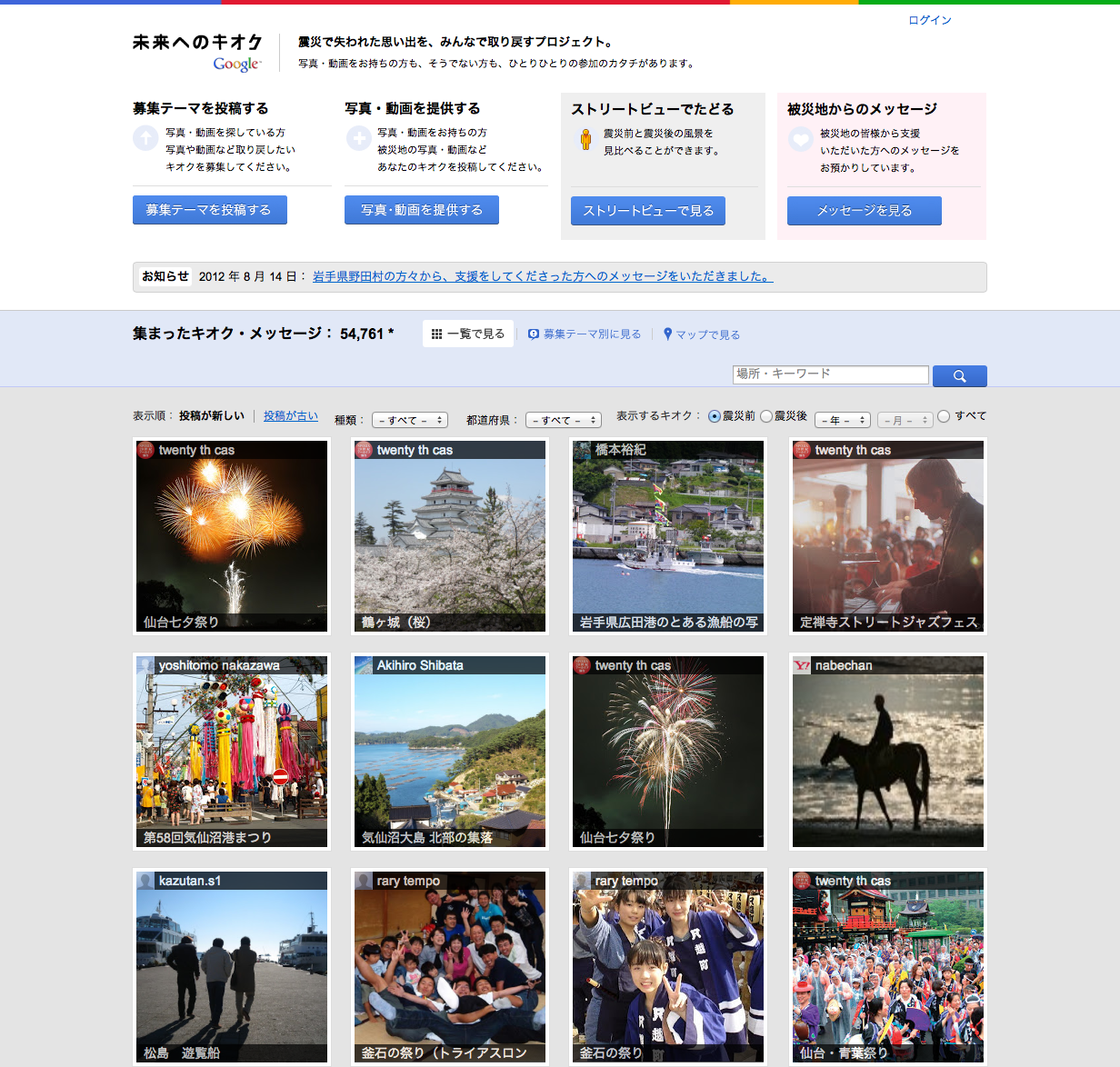The height and width of the screenshot is (1067, 1120).
Task: Open the 種類 dropdown
Action: click(410, 420)
